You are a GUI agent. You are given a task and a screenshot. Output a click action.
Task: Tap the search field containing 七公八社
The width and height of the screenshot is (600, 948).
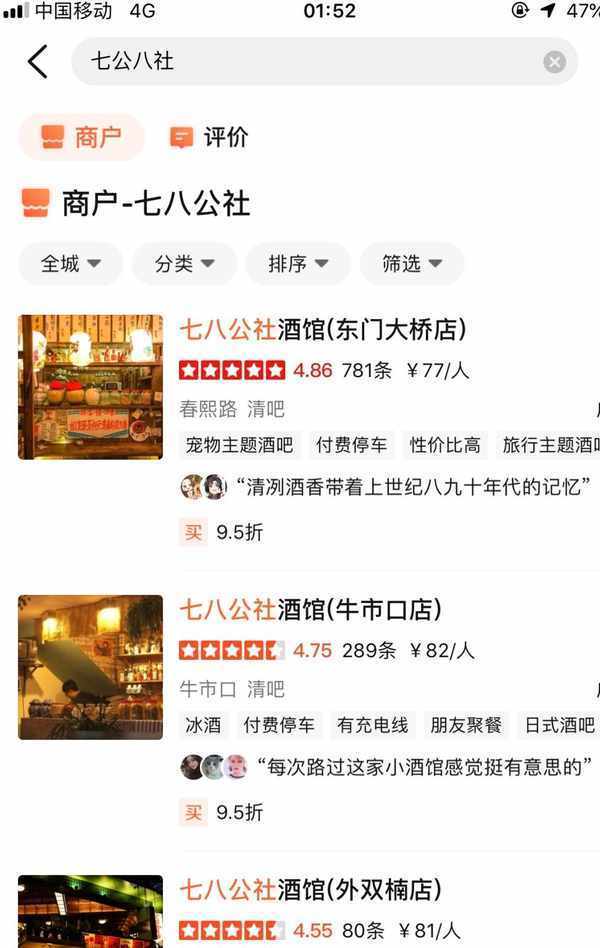coord(300,62)
